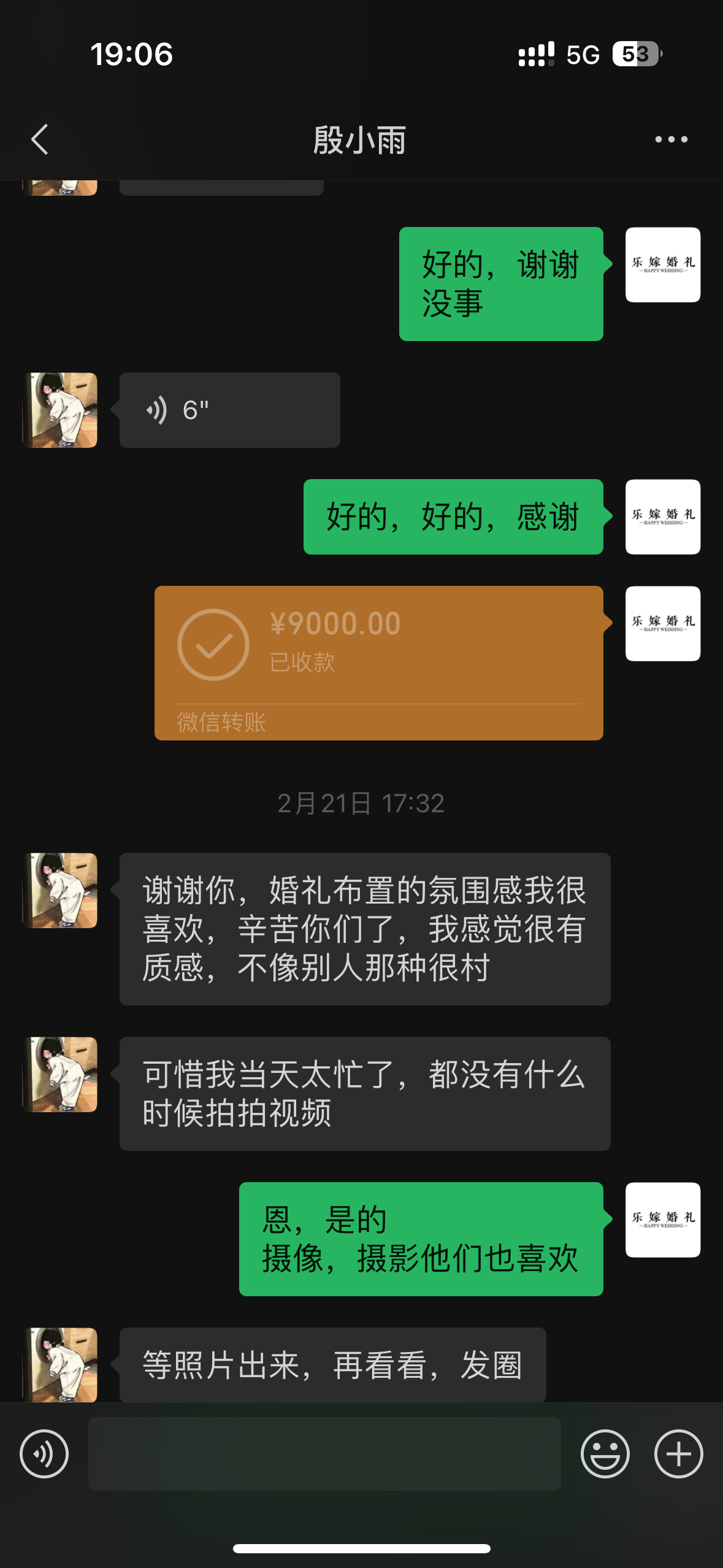Switch to voice input mode
This screenshot has width=723, height=1568.
(x=44, y=1454)
